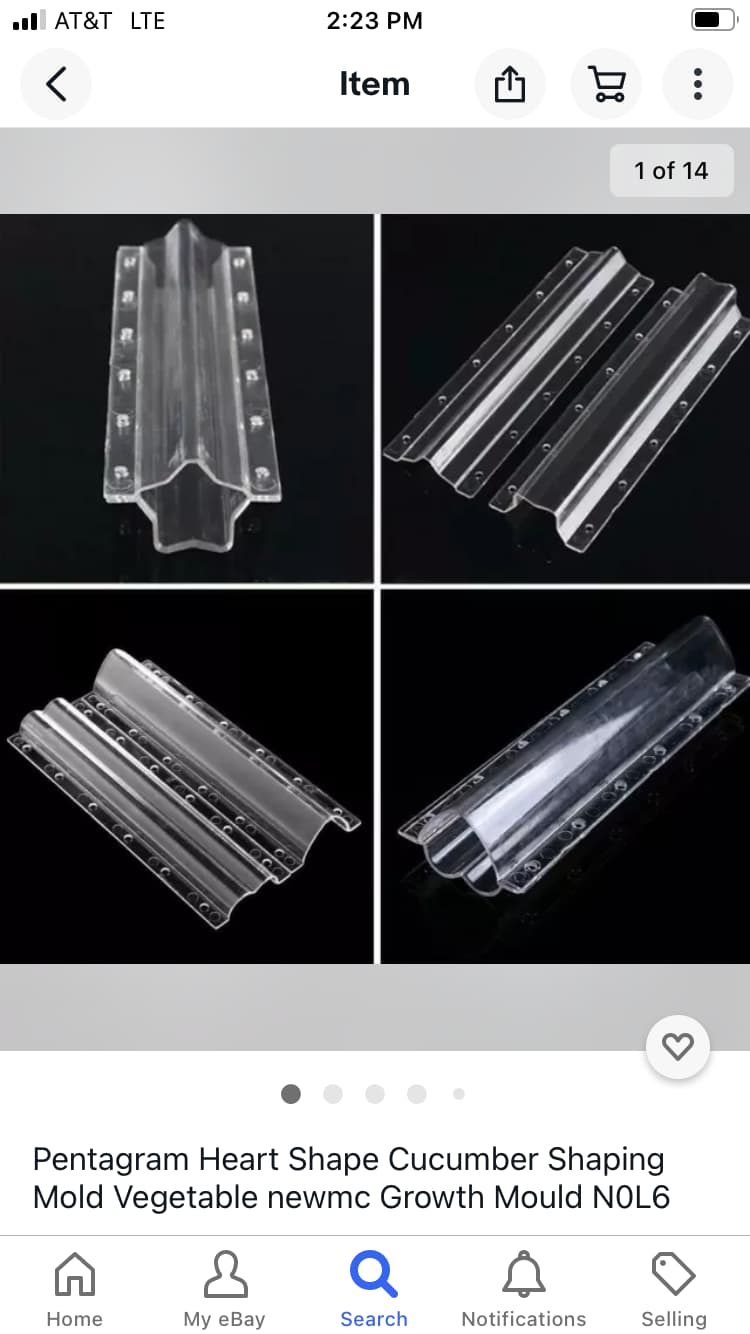
Task: Open the three-dot overflow menu
Action: [698, 84]
